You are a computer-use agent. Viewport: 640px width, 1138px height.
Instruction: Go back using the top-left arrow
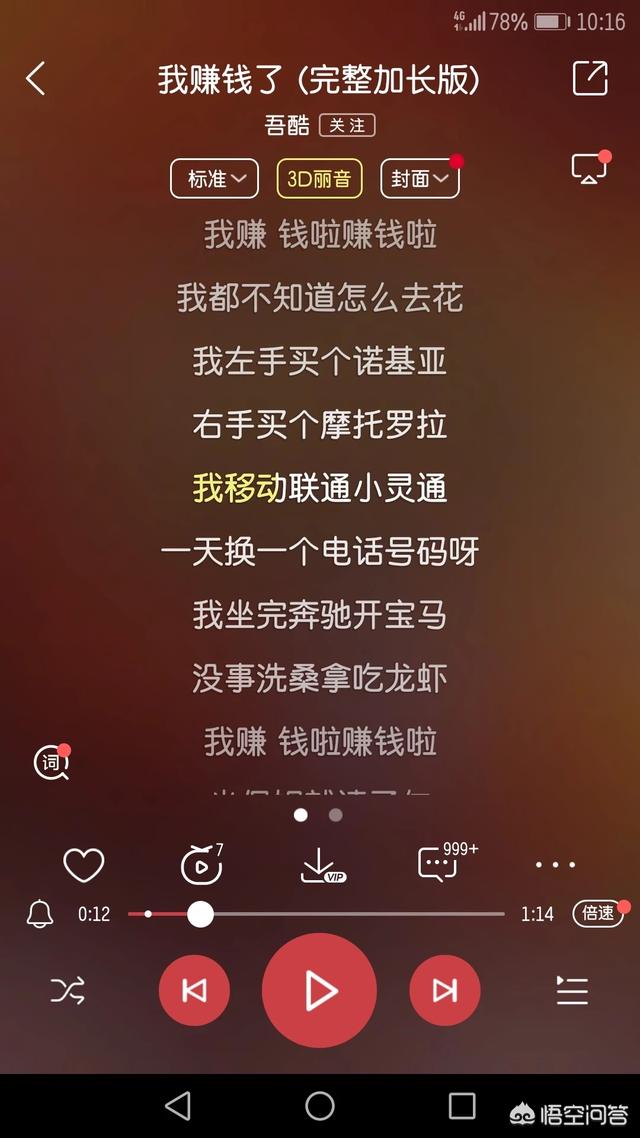36,78
